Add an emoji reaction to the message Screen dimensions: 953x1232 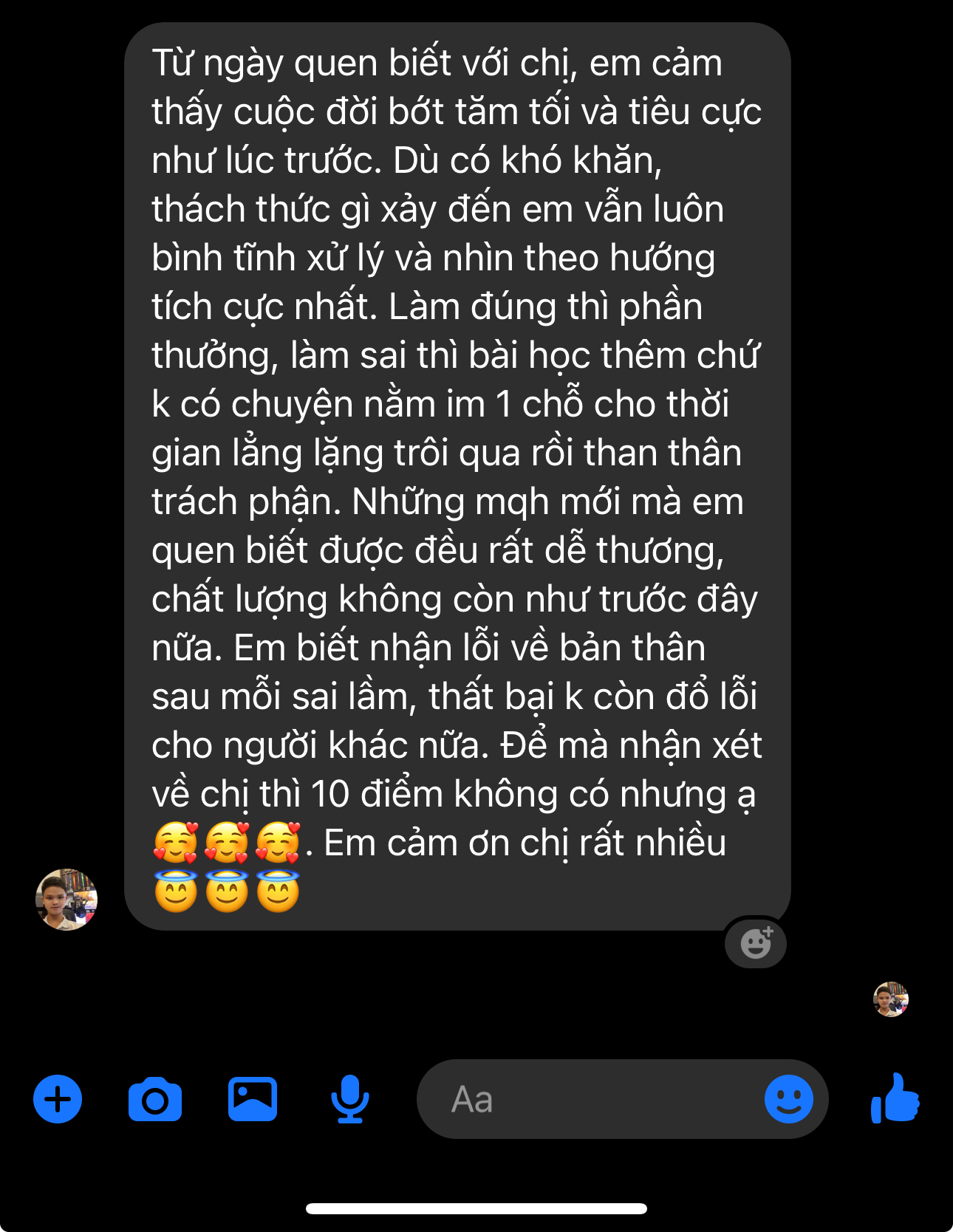pos(756,942)
